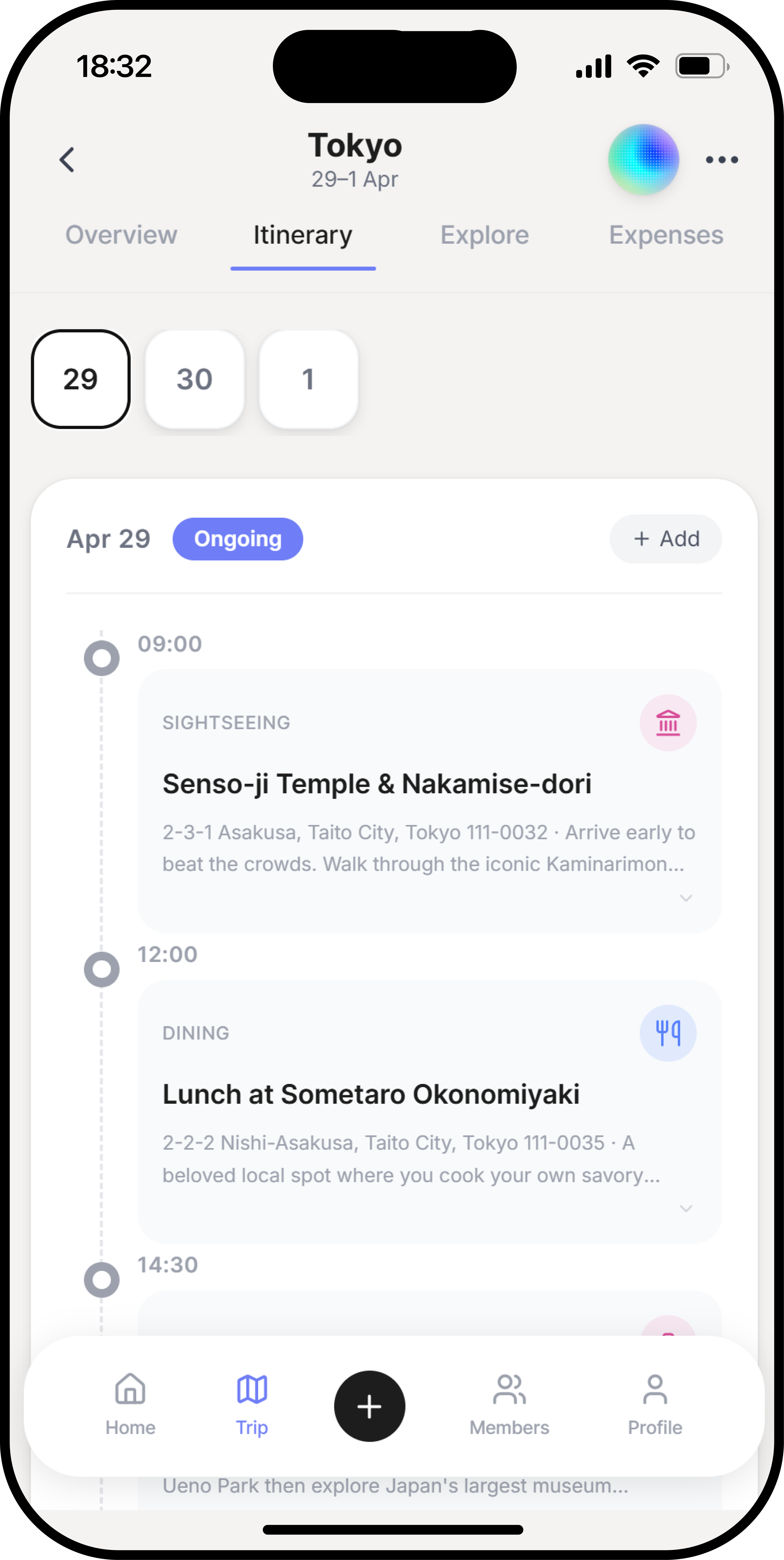Open the three-dot overflow menu

[x=722, y=160]
